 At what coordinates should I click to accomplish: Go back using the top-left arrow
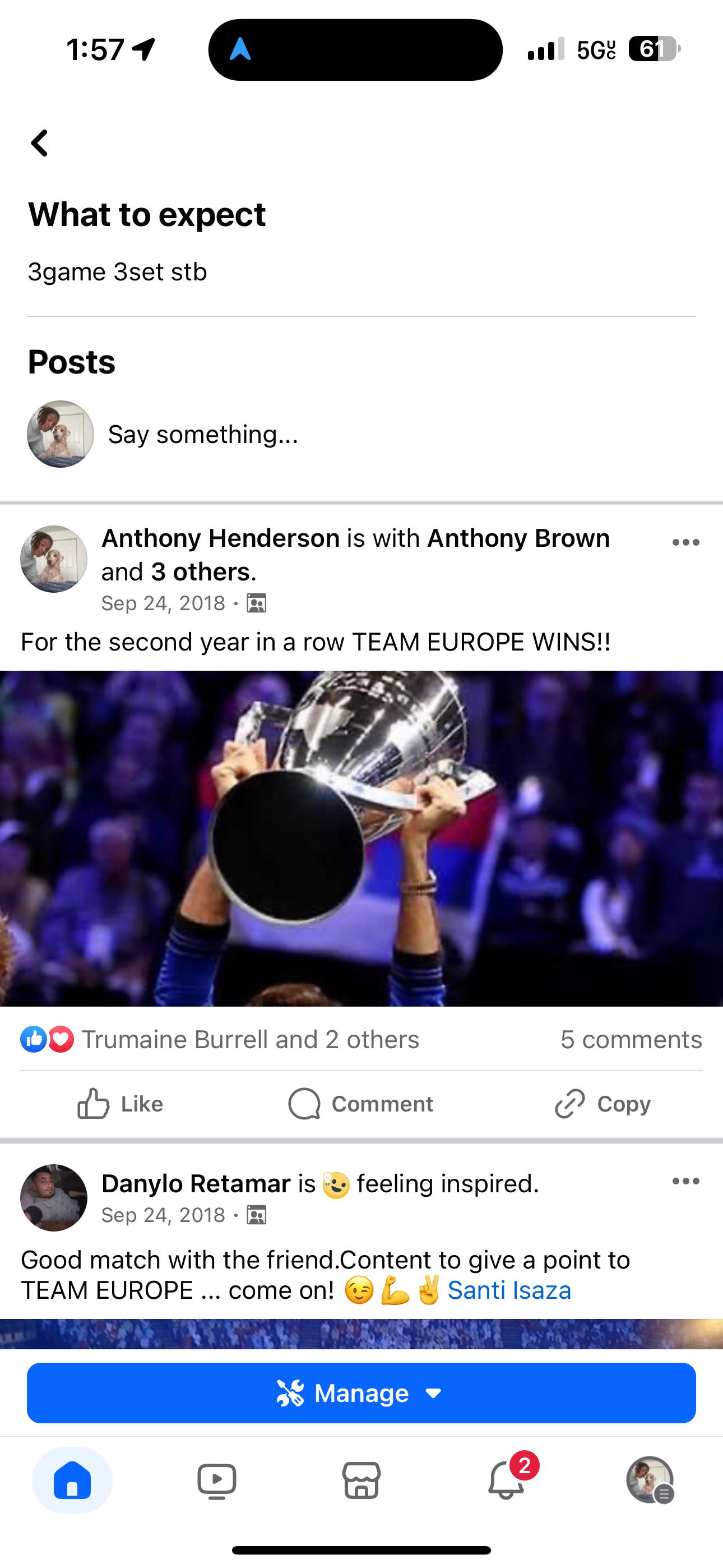[x=40, y=144]
